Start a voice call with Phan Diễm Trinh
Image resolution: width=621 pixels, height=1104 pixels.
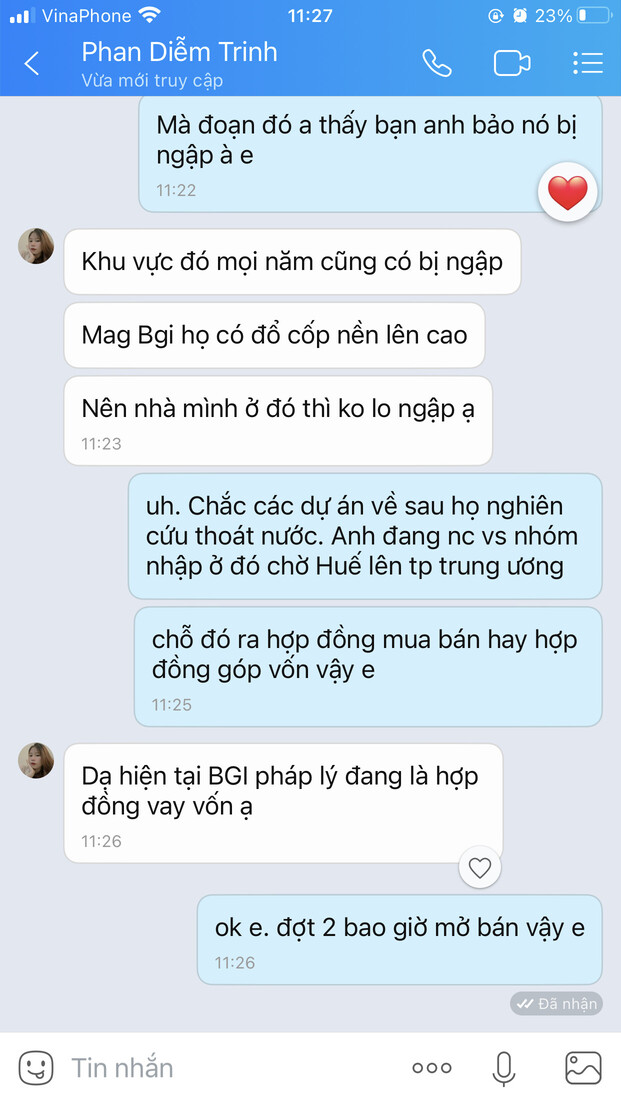pos(437,63)
